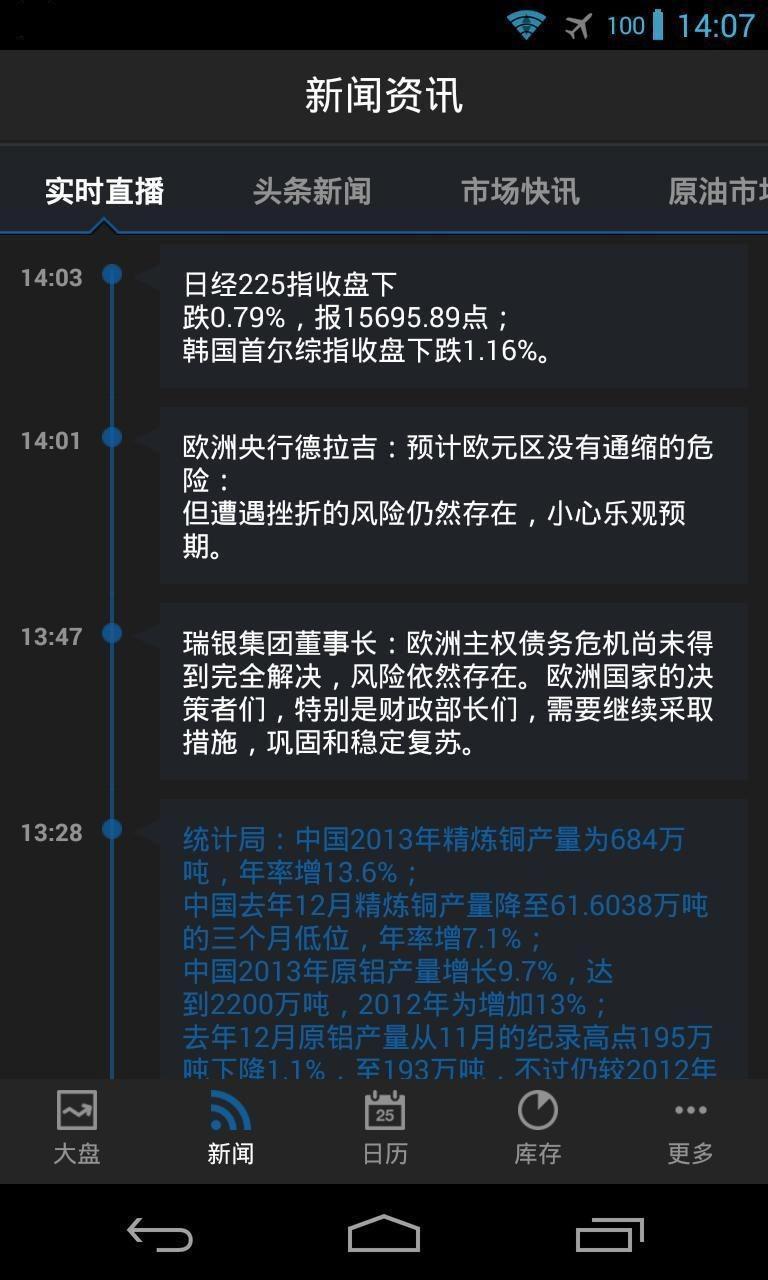Tap the system back button
Viewport: 768px width, 1280px height.
click(160, 1235)
